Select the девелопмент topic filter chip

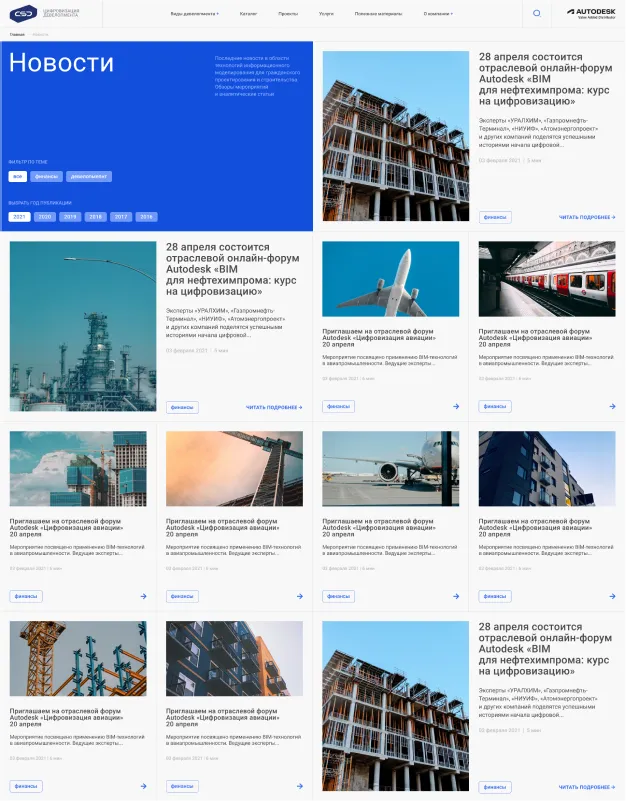coord(89,176)
